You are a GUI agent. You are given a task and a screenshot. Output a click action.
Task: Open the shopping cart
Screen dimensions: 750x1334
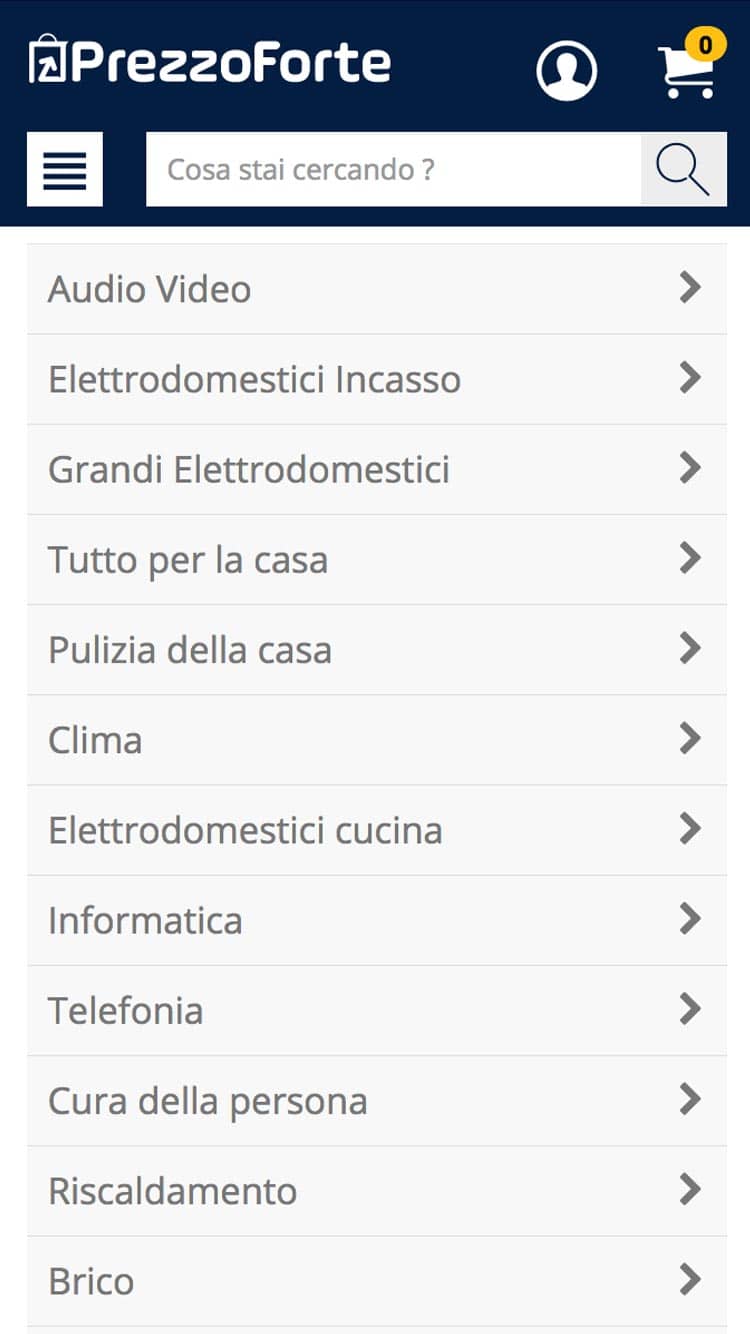tap(689, 66)
